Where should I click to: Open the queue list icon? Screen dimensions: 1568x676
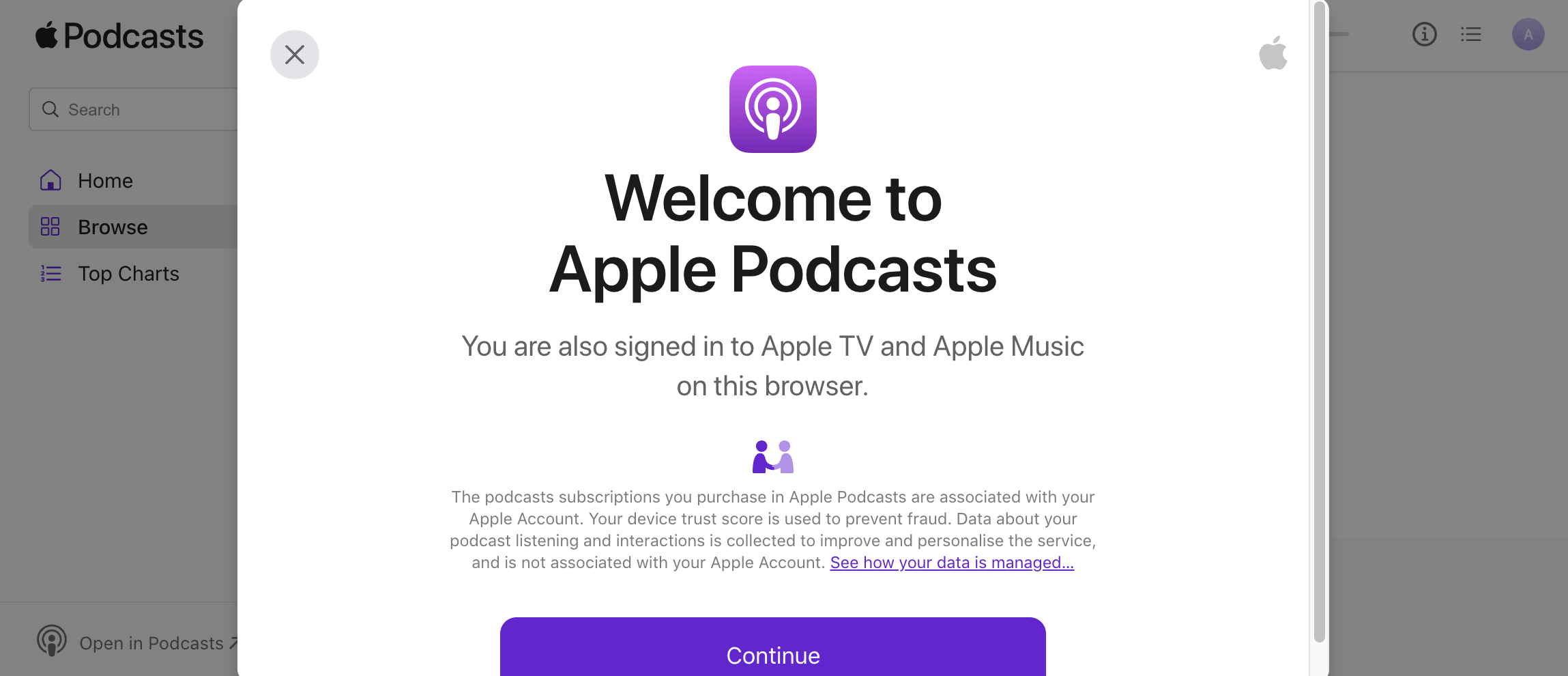click(1470, 34)
